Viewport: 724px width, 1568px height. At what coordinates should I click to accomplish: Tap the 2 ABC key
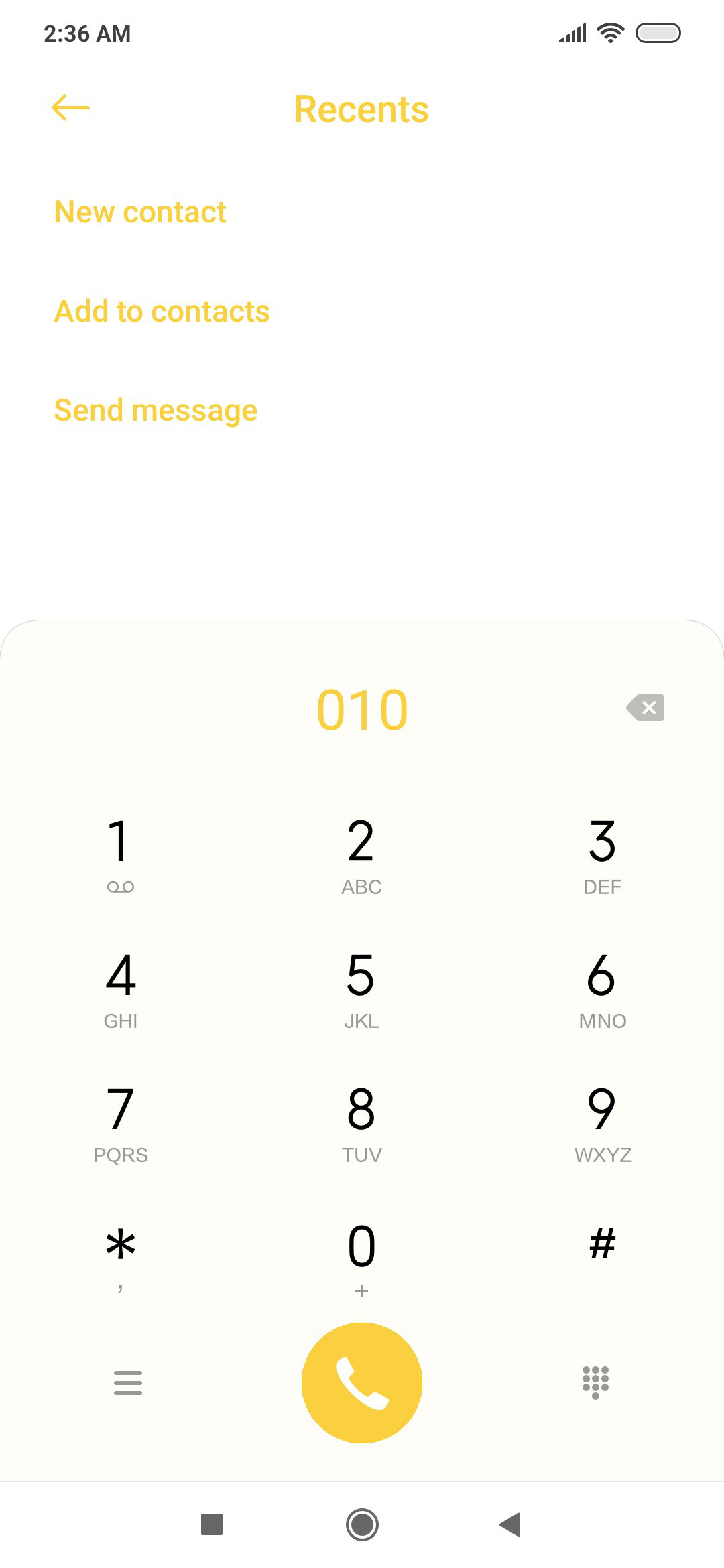click(361, 856)
